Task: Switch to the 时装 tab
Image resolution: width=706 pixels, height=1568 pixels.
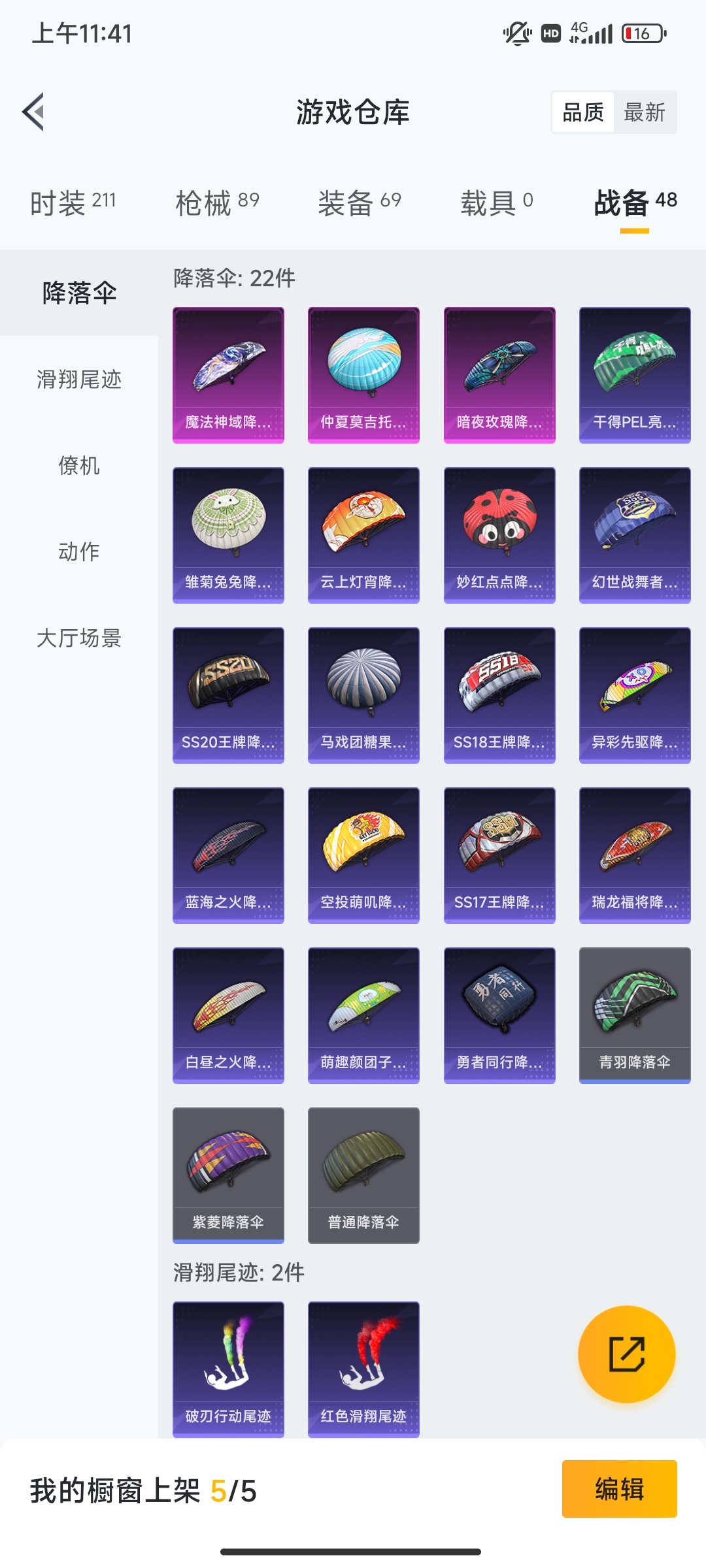Action: click(x=73, y=203)
